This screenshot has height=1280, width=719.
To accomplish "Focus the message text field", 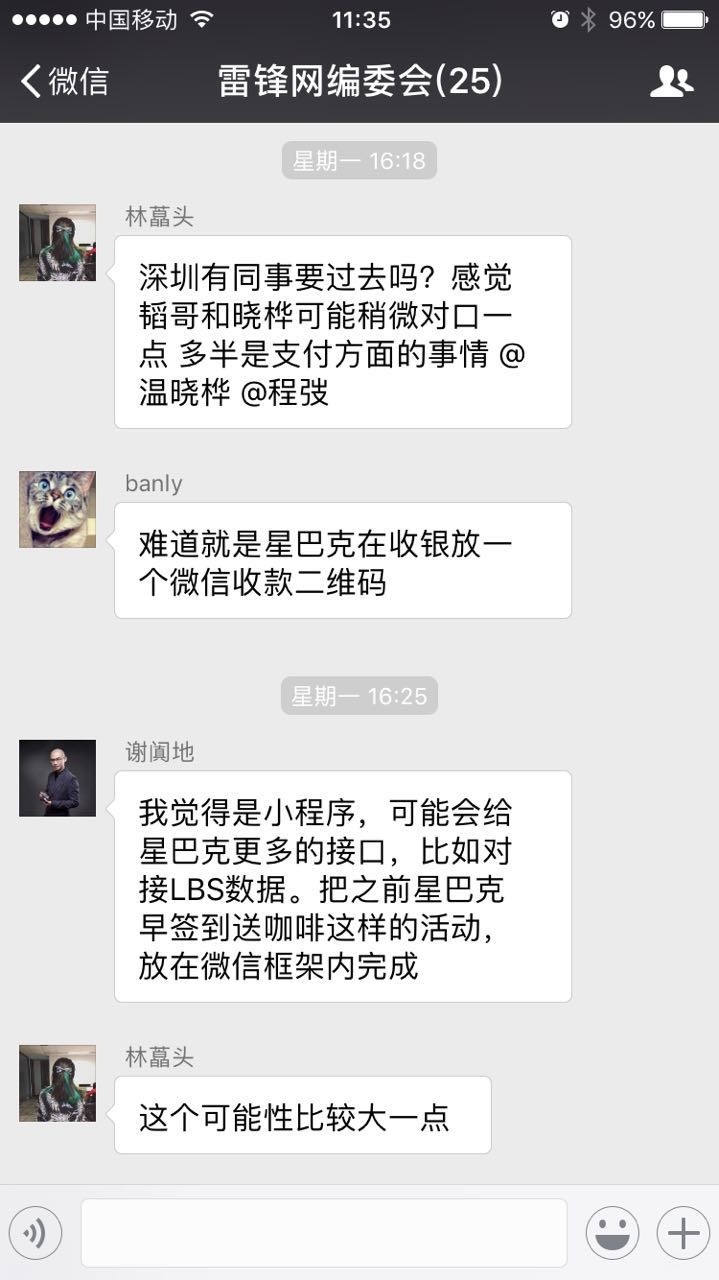I will point(323,1233).
